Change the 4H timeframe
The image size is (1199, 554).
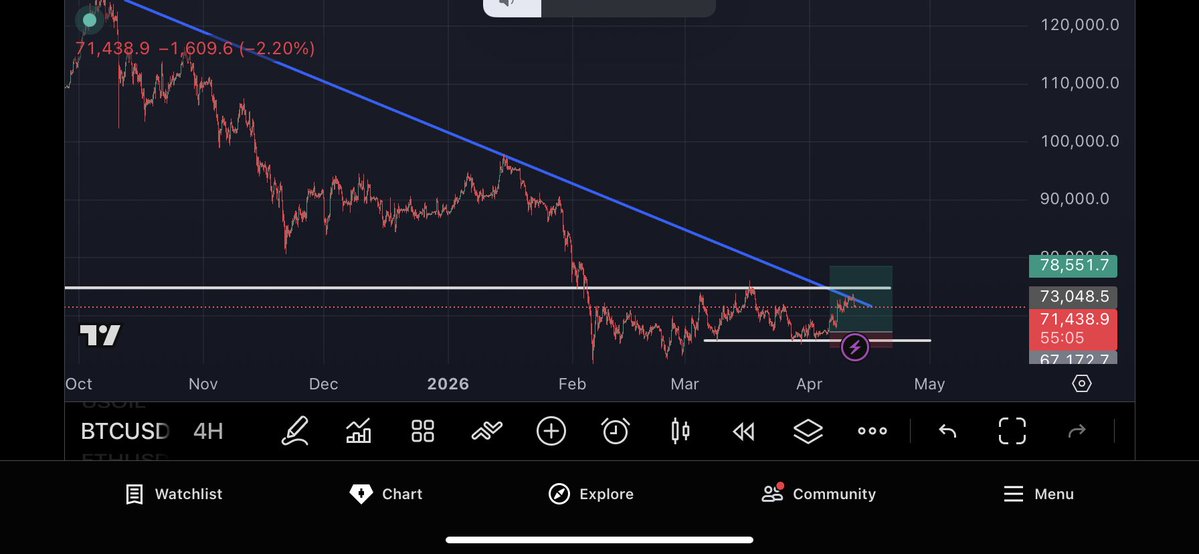point(208,432)
